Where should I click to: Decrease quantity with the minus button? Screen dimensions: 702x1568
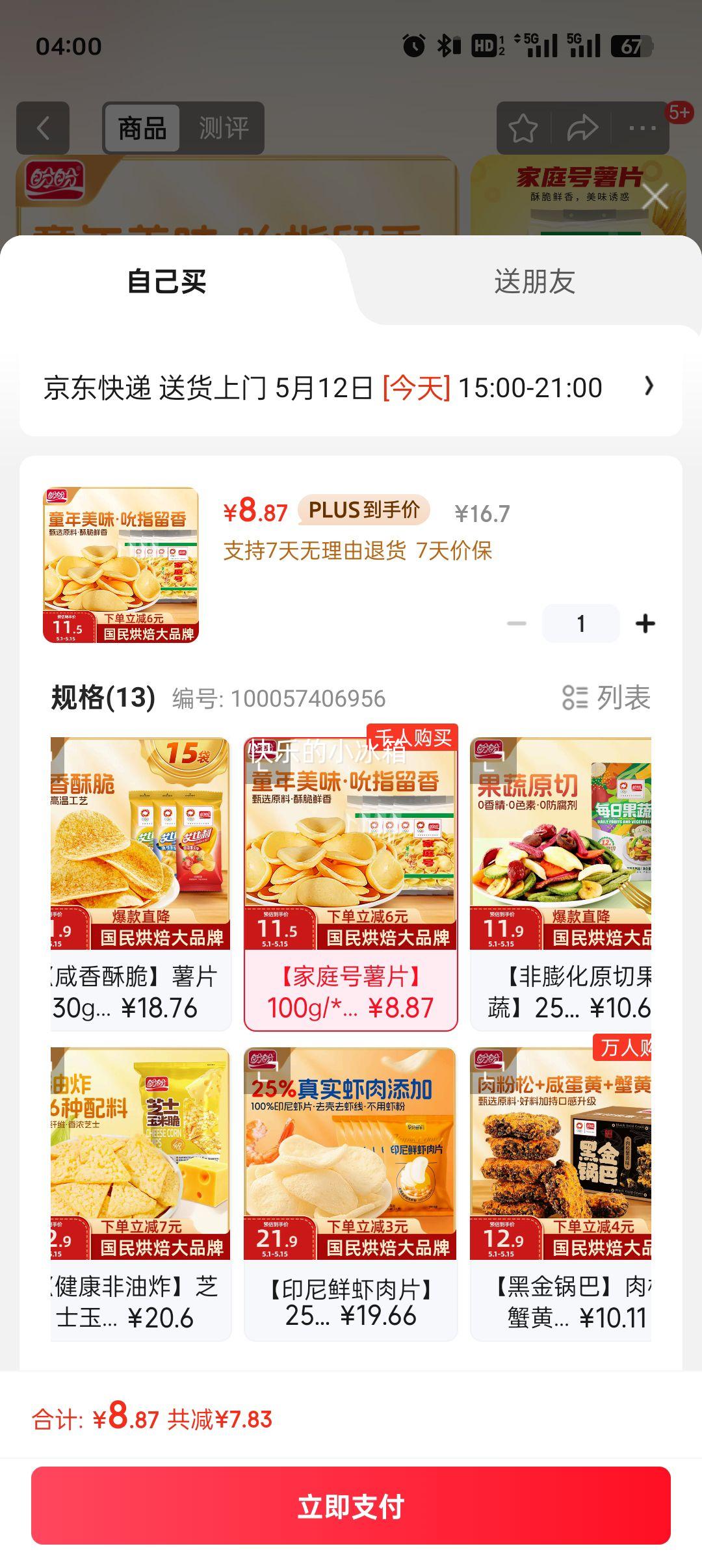517,623
